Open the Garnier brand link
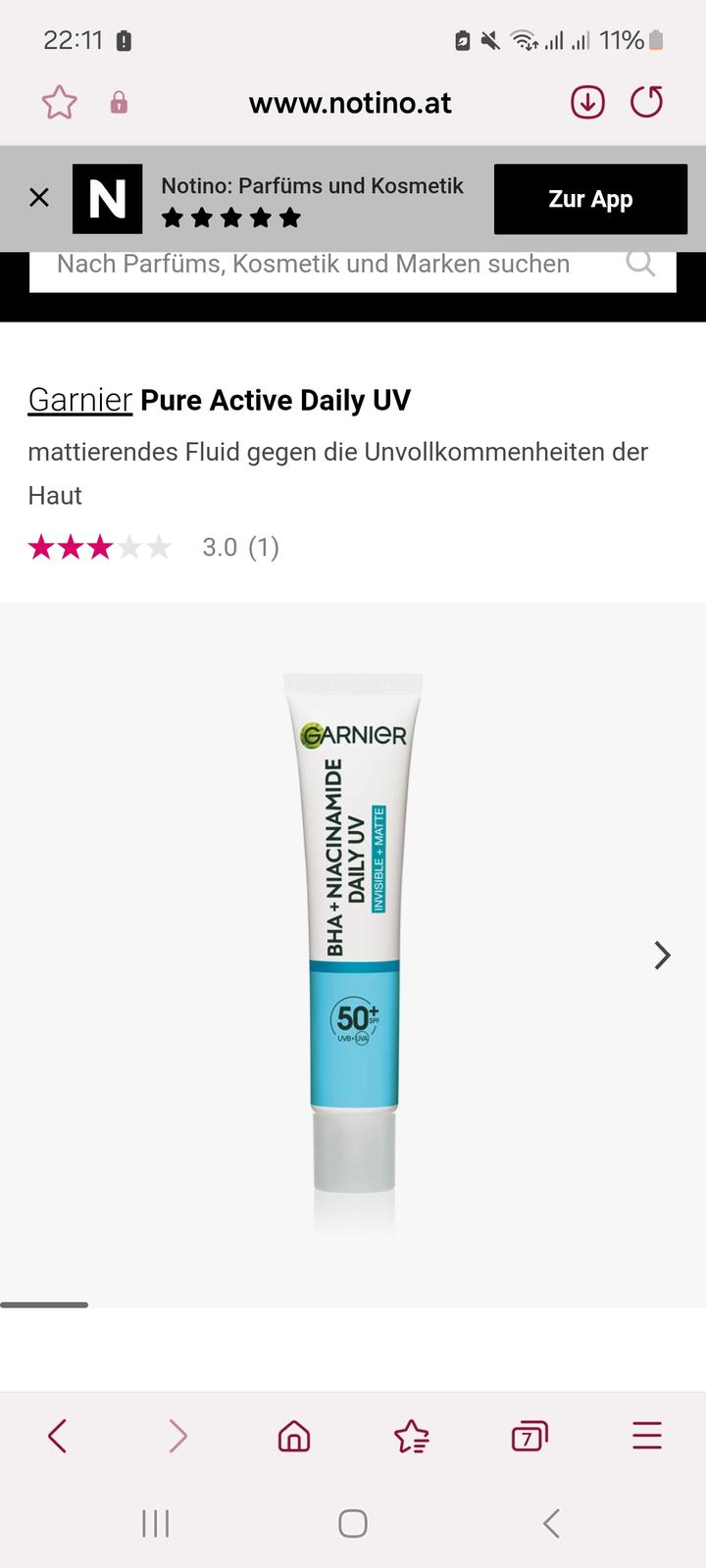The width and height of the screenshot is (706, 1568). pyautogui.click(x=80, y=400)
